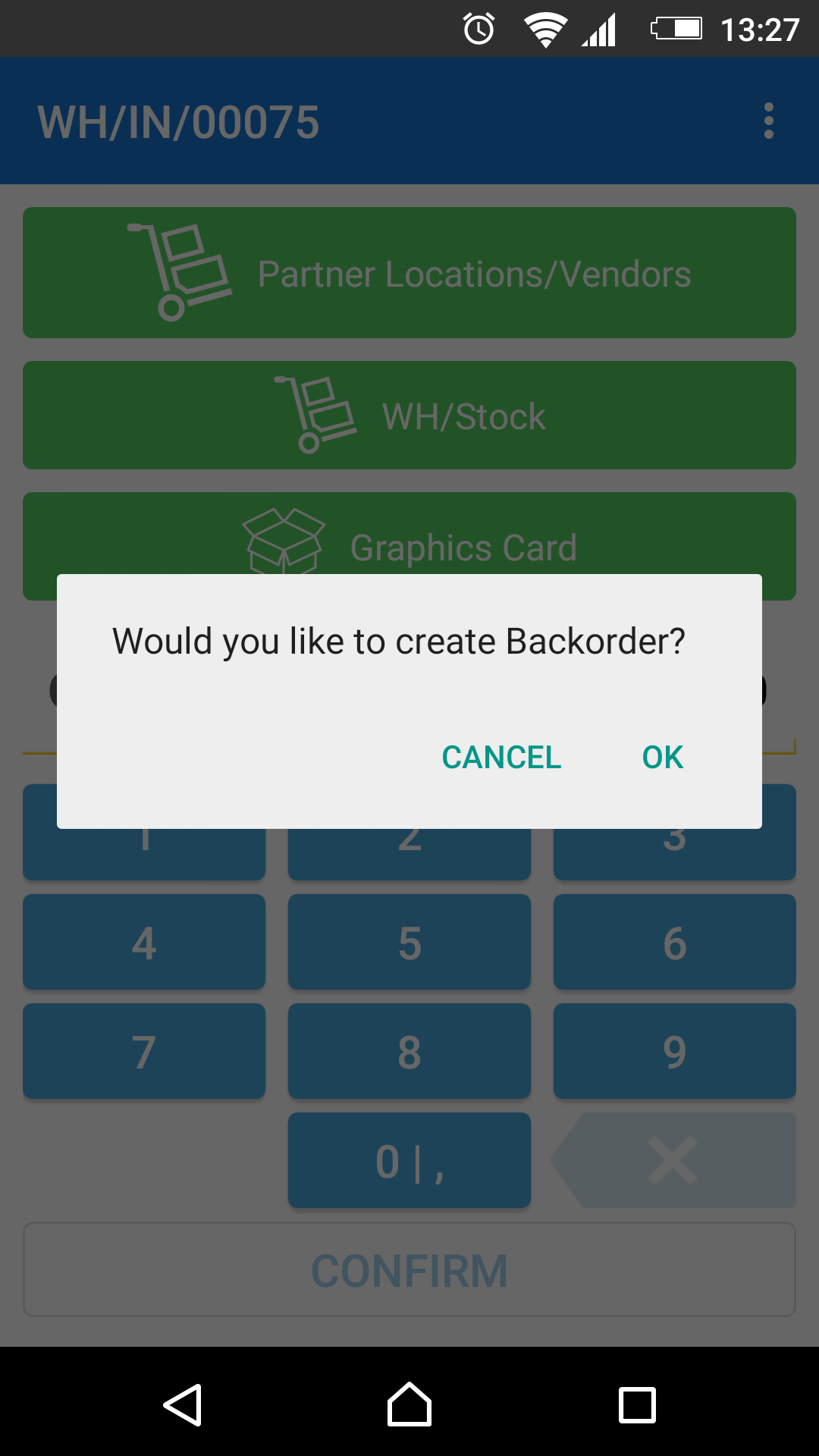Viewport: 819px width, 1456px height.
Task: Tap OK to create the backorder
Action: click(663, 757)
